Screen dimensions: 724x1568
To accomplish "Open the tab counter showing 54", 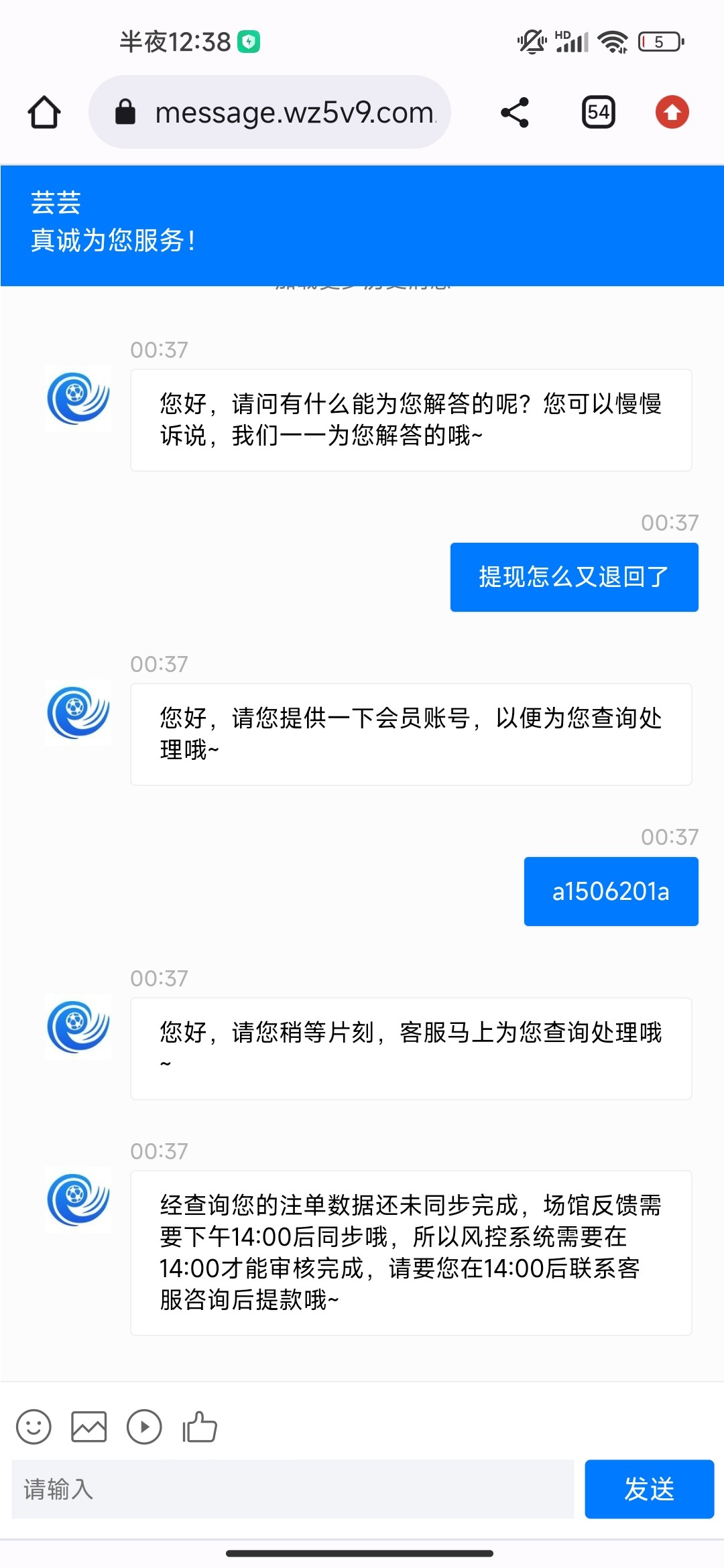I will 596,112.
